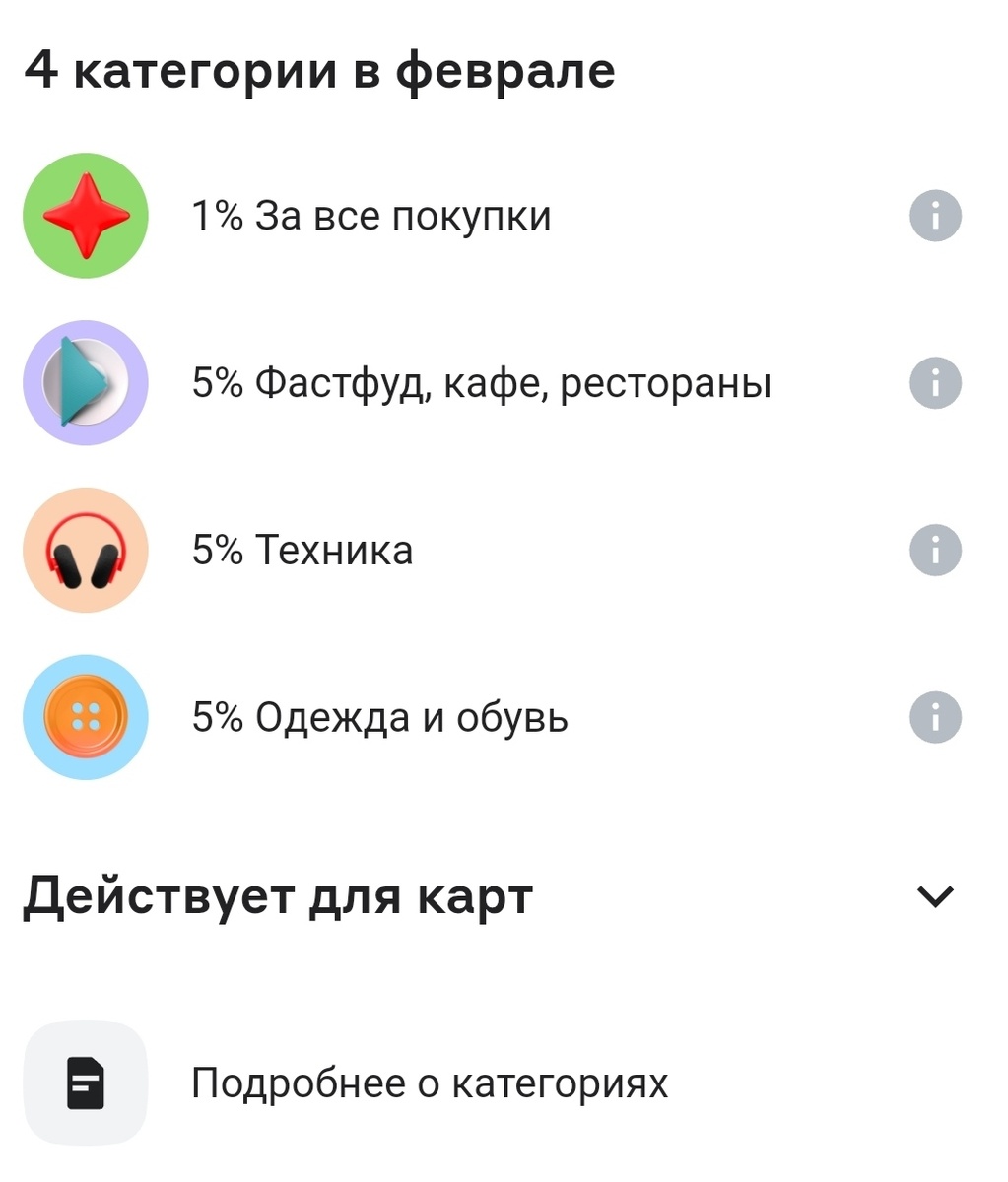This screenshot has width=1008, height=1182.
Task: Click the orange button icon for Одежда и обувь
Action: coord(85,717)
